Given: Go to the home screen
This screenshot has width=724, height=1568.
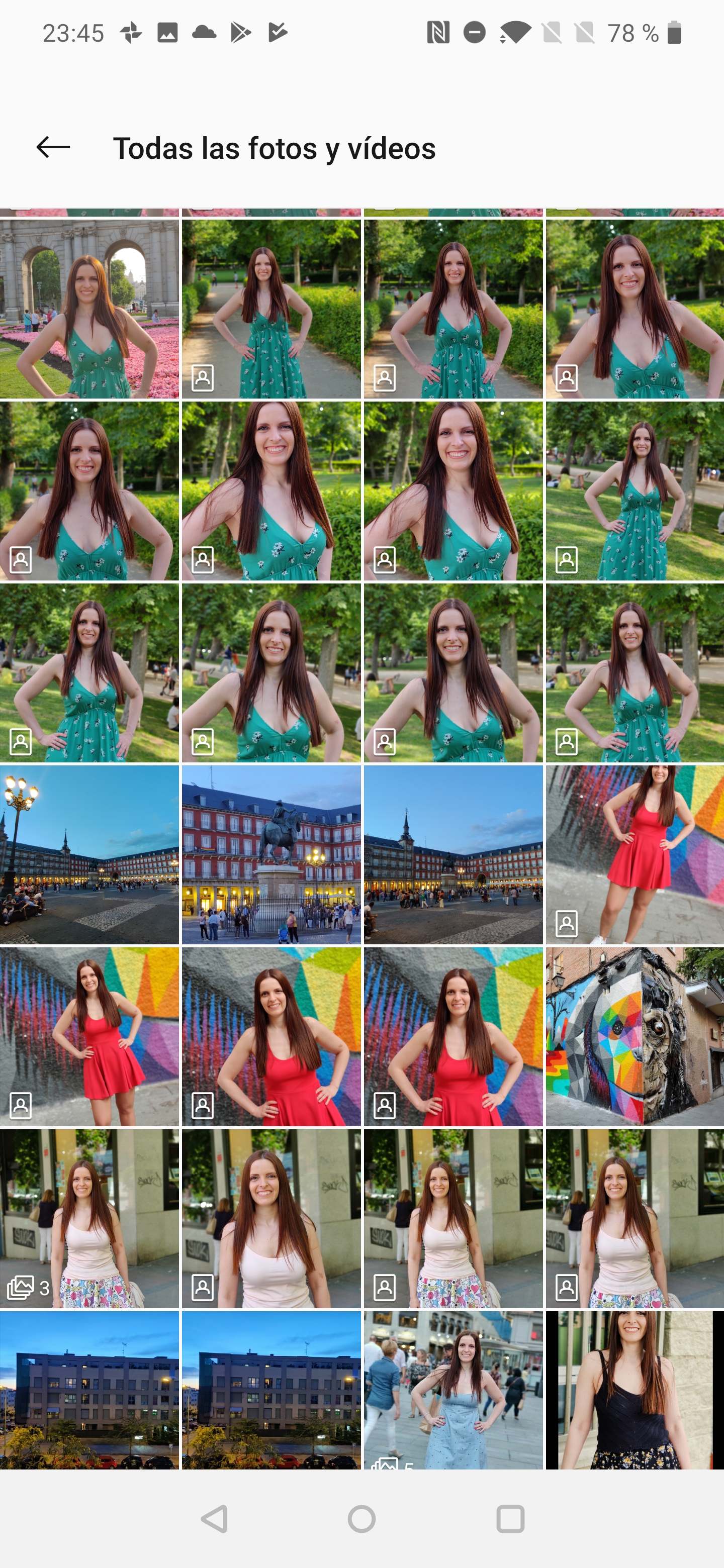Looking at the screenshot, I should [x=361, y=1519].
